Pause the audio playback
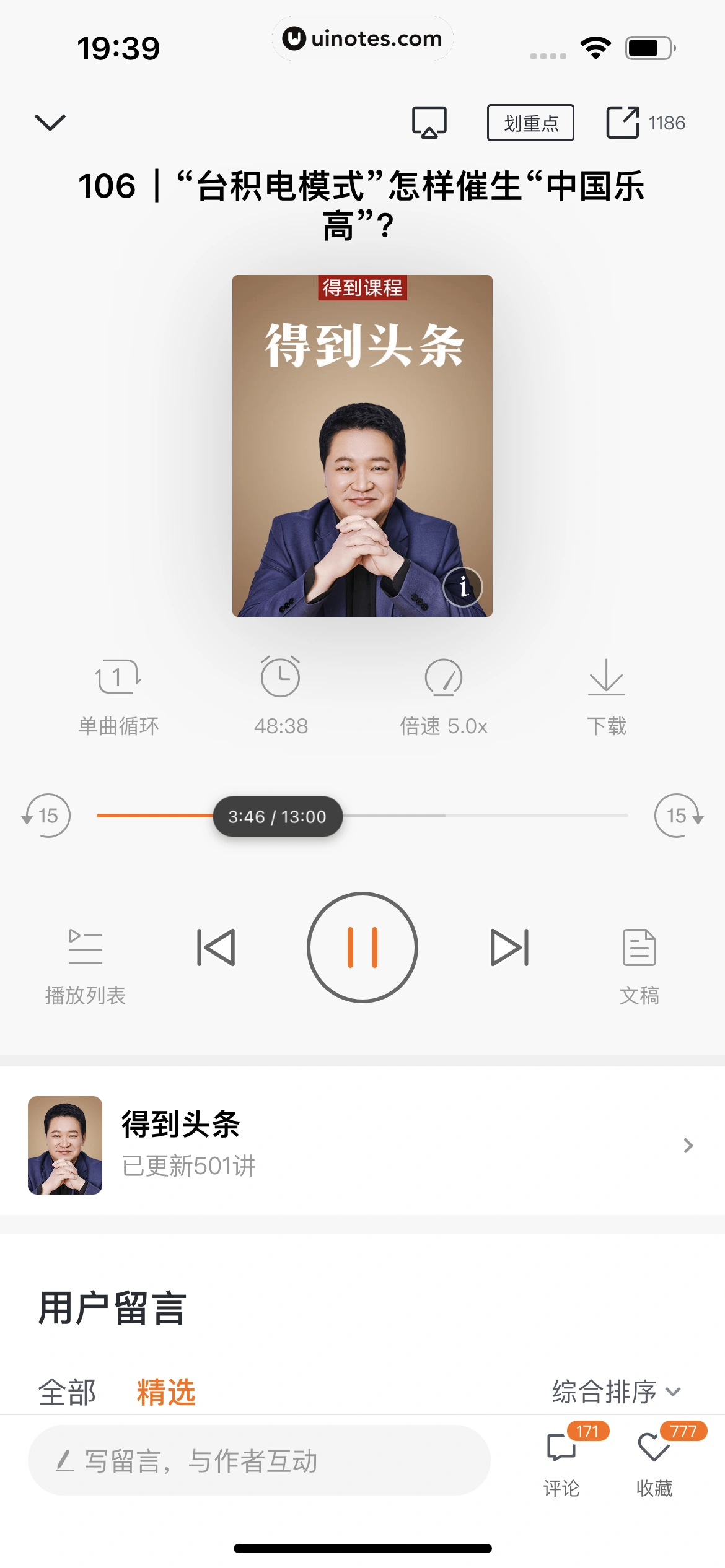The width and height of the screenshot is (725, 1568). click(362, 947)
